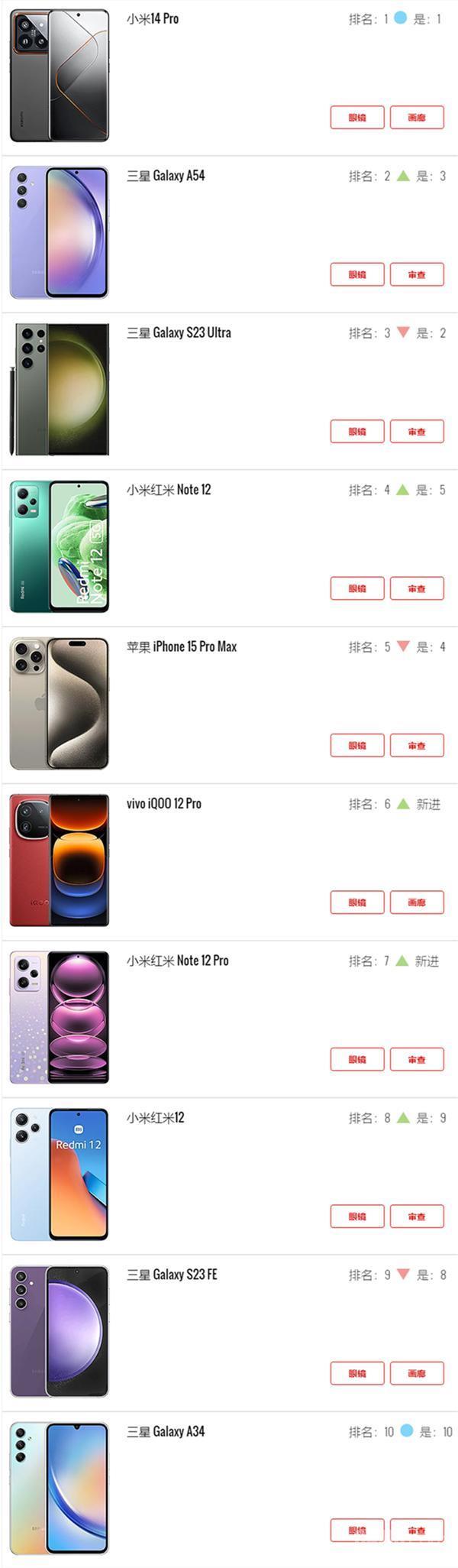This screenshot has height=1568, width=458.
Task: Open 画廊 for 小米14 Pro
Action: (x=416, y=118)
